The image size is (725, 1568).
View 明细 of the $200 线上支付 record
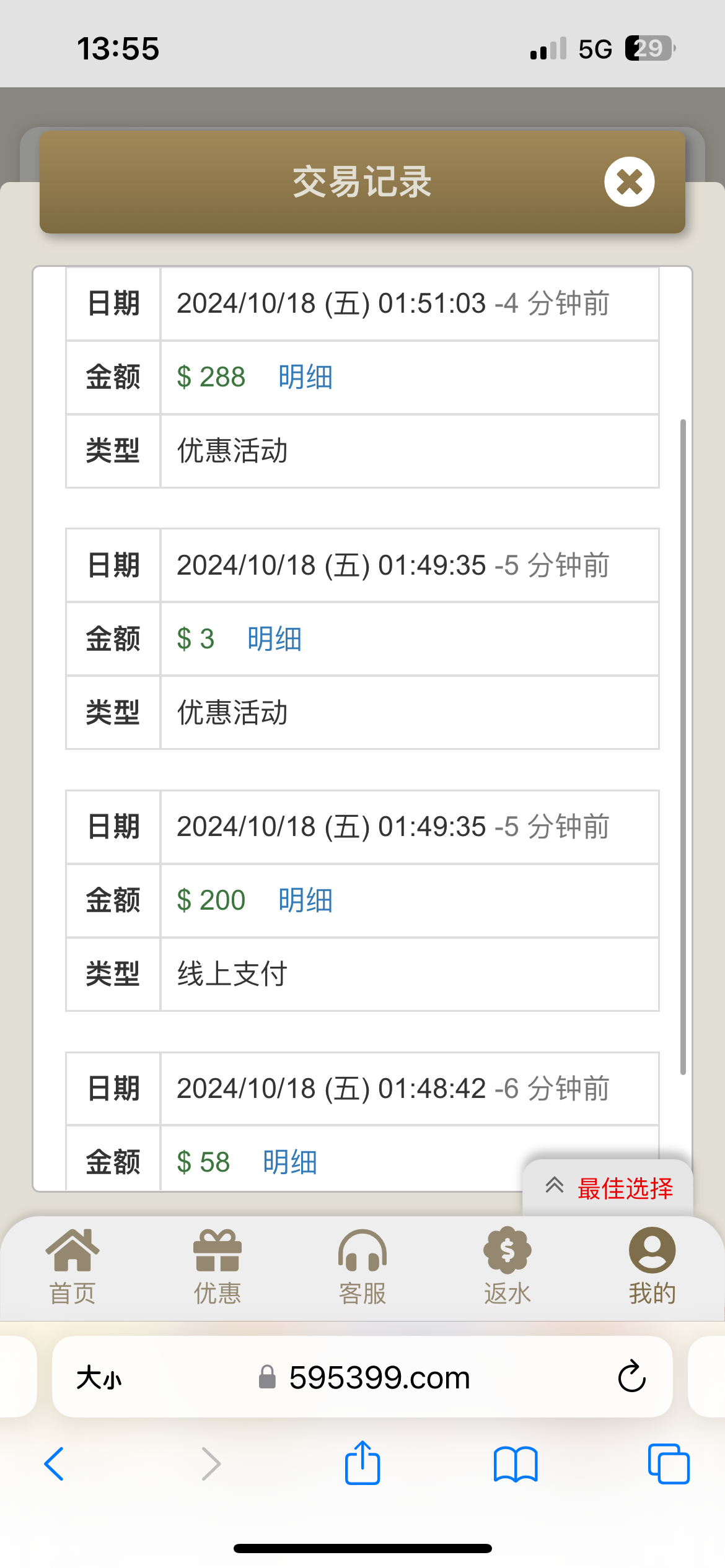305,900
